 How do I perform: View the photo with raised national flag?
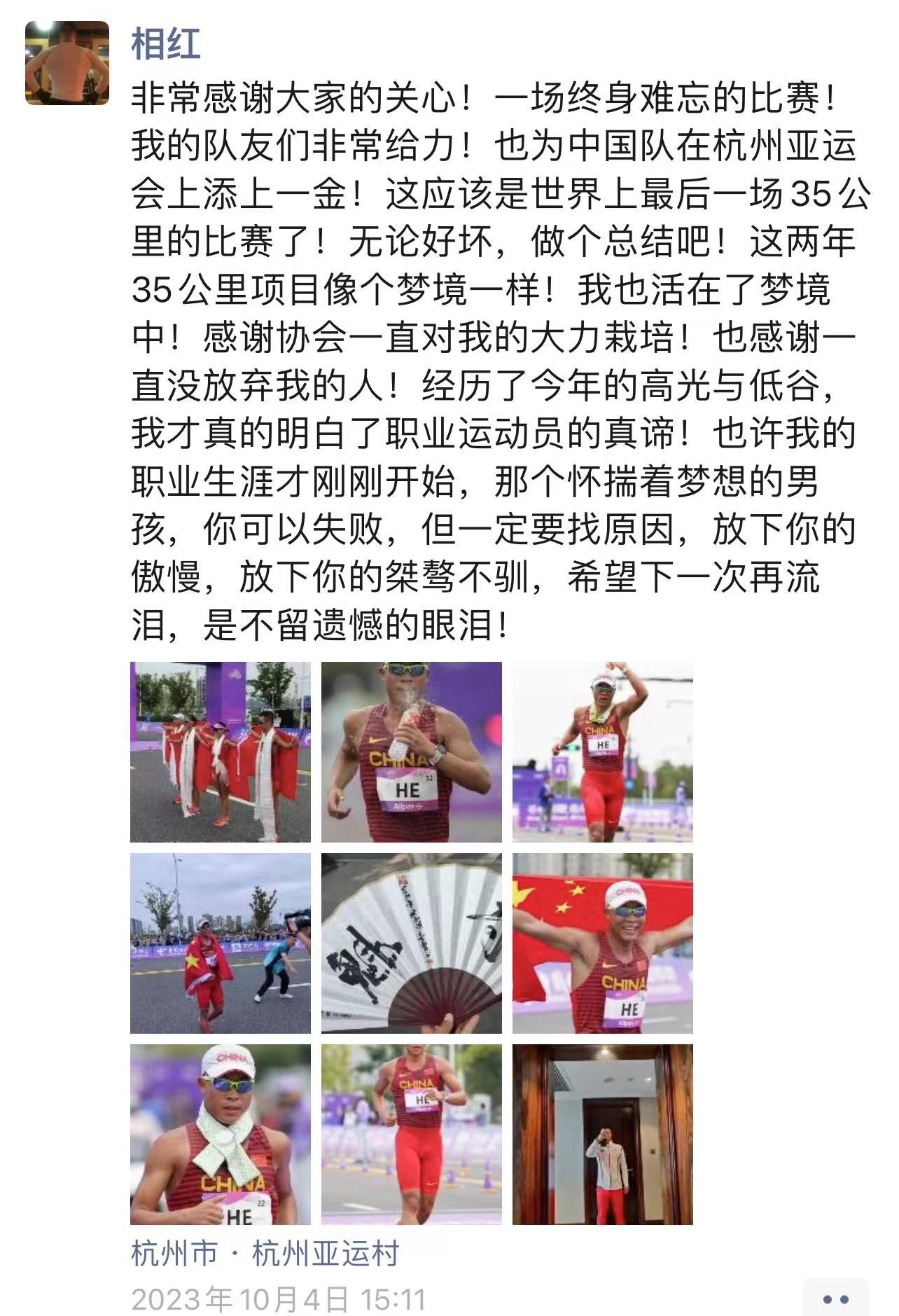[x=603, y=943]
